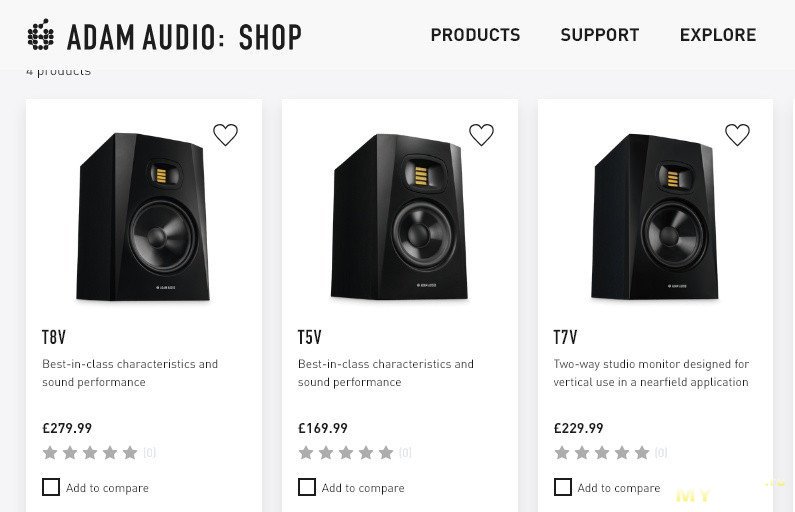Screen dimensions: 795x512
Task: Check Add to compare for T7V
Action: pyautogui.click(x=563, y=487)
